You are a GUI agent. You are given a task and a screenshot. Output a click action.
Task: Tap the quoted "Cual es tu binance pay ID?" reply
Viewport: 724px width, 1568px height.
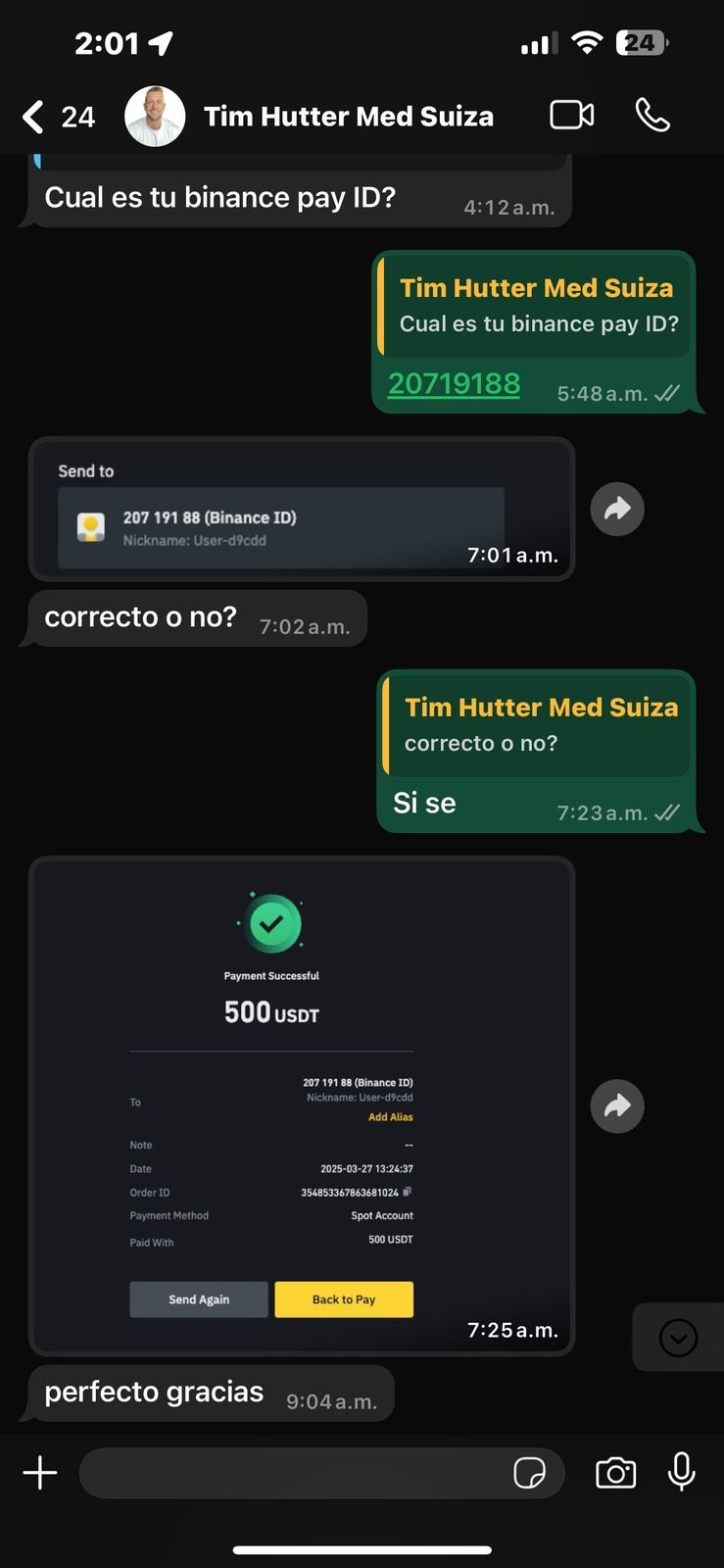536,305
